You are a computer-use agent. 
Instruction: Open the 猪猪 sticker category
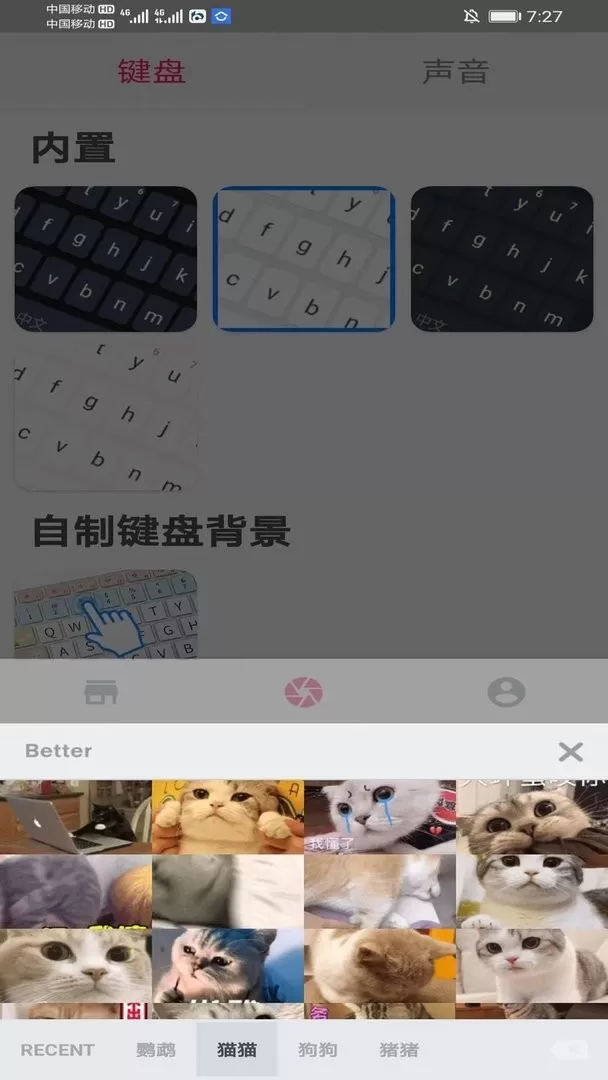[399, 1050]
